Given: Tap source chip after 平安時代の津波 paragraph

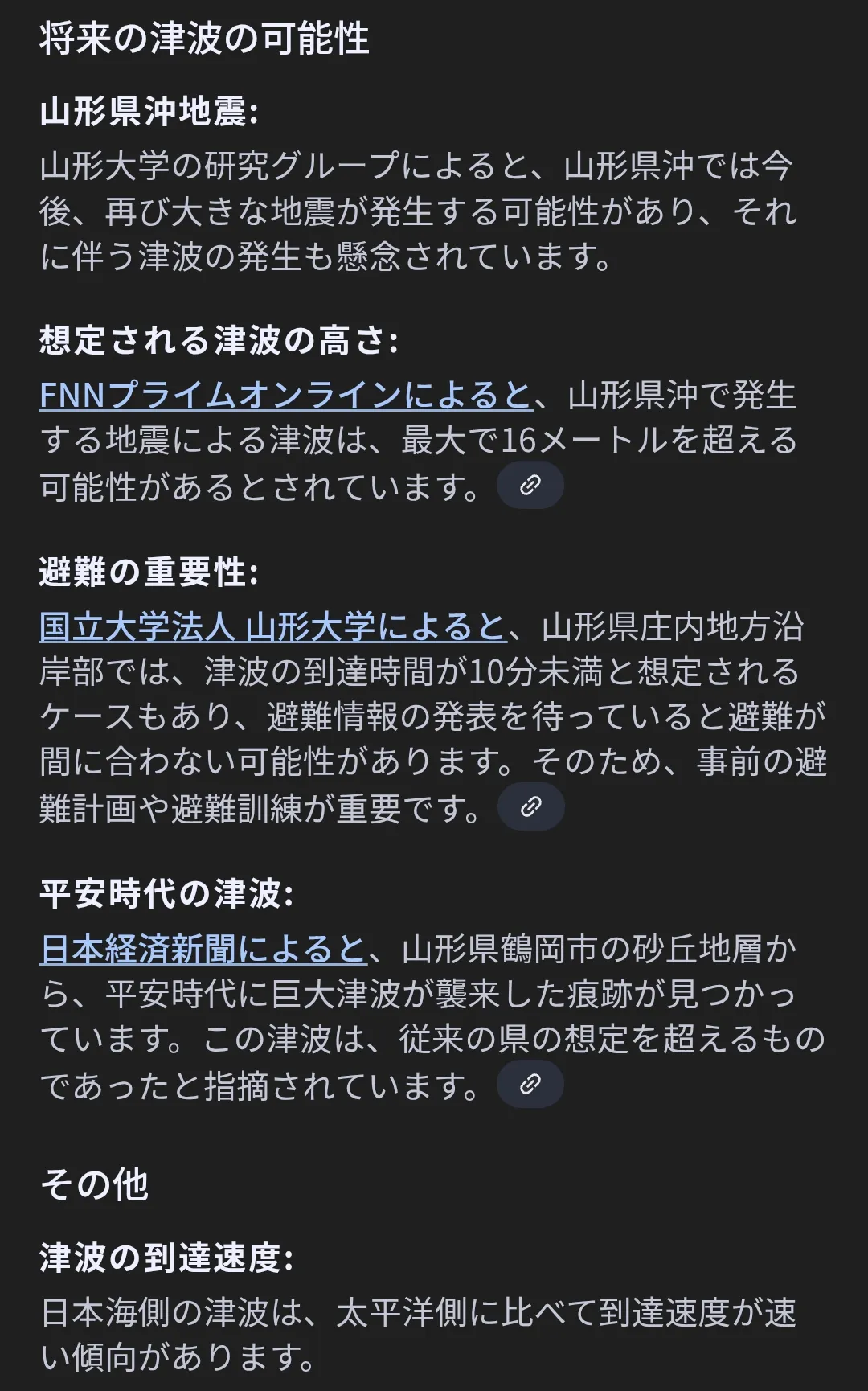Looking at the screenshot, I should click(x=530, y=1084).
